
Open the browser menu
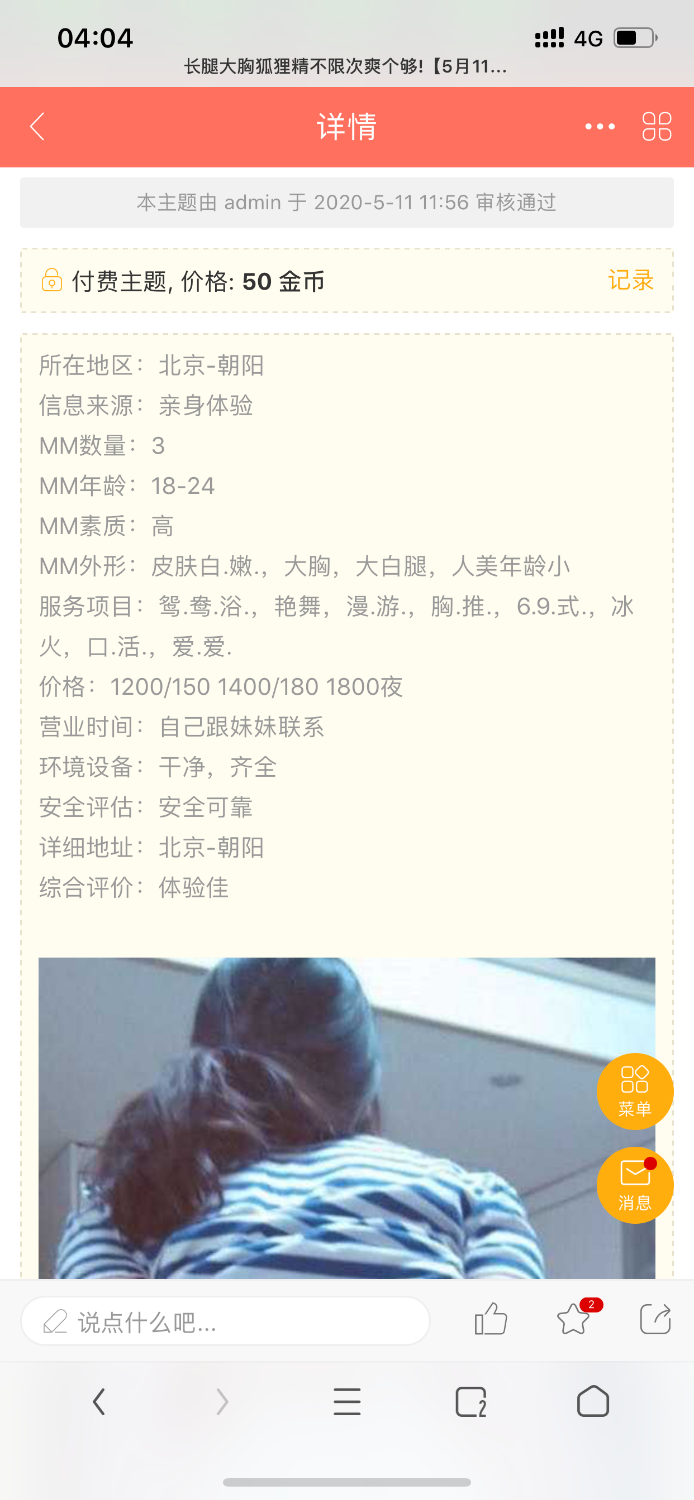pos(347,1402)
